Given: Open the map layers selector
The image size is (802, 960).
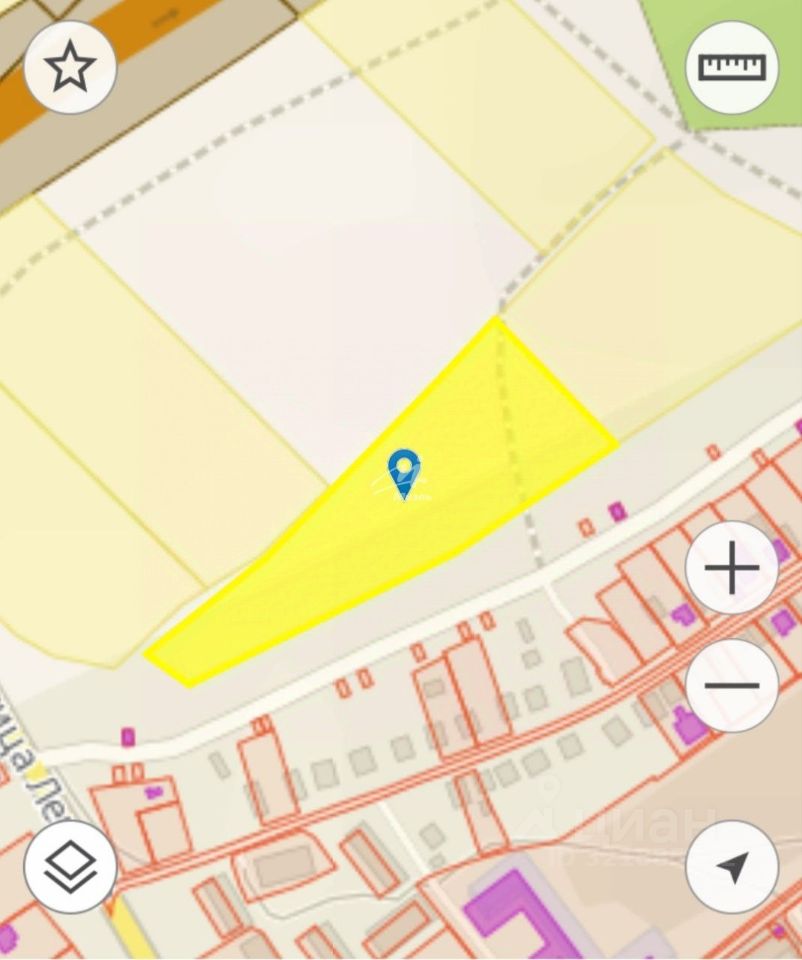Looking at the screenshot, I should pos(70,867).
